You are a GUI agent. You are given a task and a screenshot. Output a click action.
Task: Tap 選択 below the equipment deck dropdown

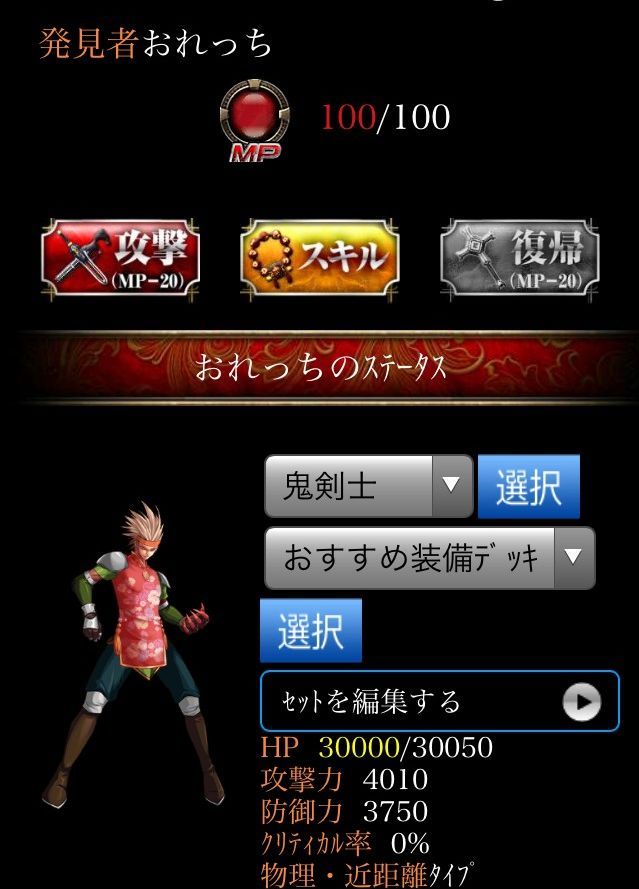point(310,631)
